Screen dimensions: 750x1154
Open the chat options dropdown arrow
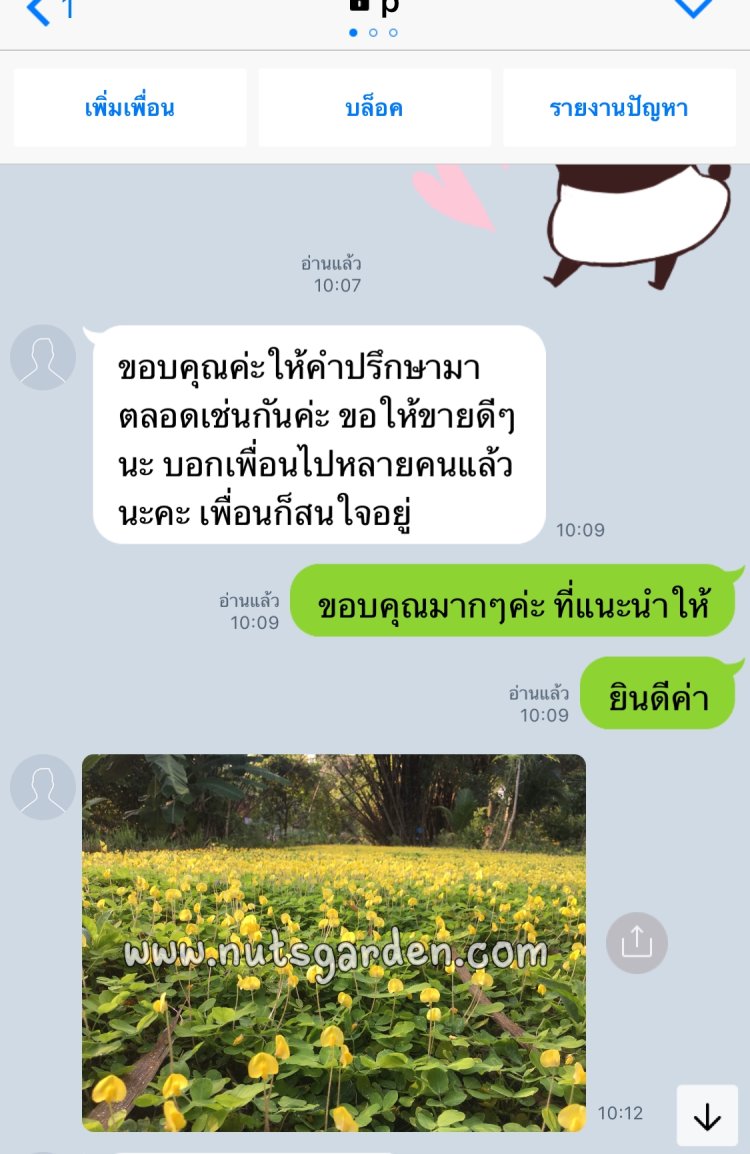(x=692, y=8)
